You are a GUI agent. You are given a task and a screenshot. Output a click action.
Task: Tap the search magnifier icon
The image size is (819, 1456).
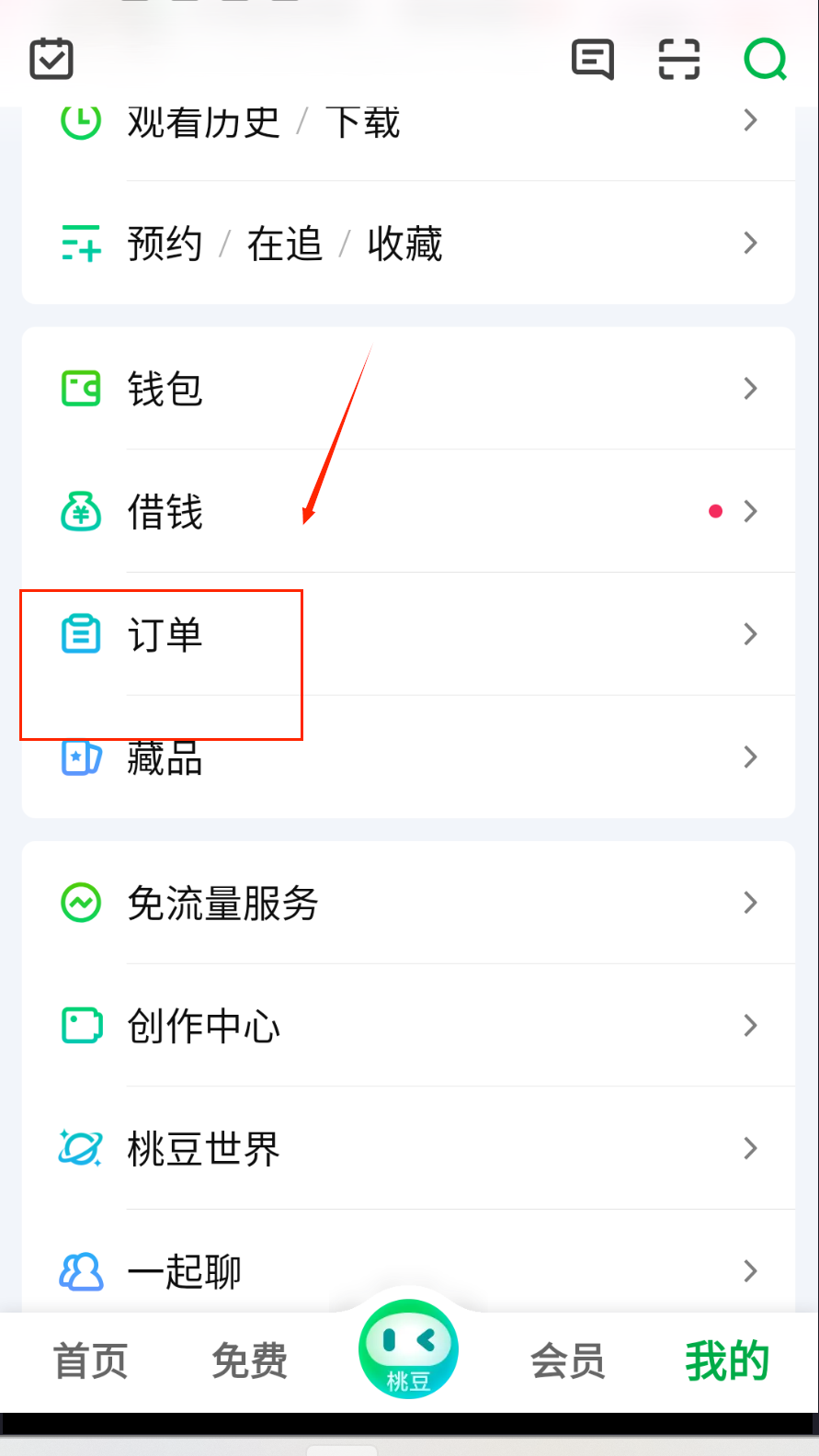pos(765,60)
